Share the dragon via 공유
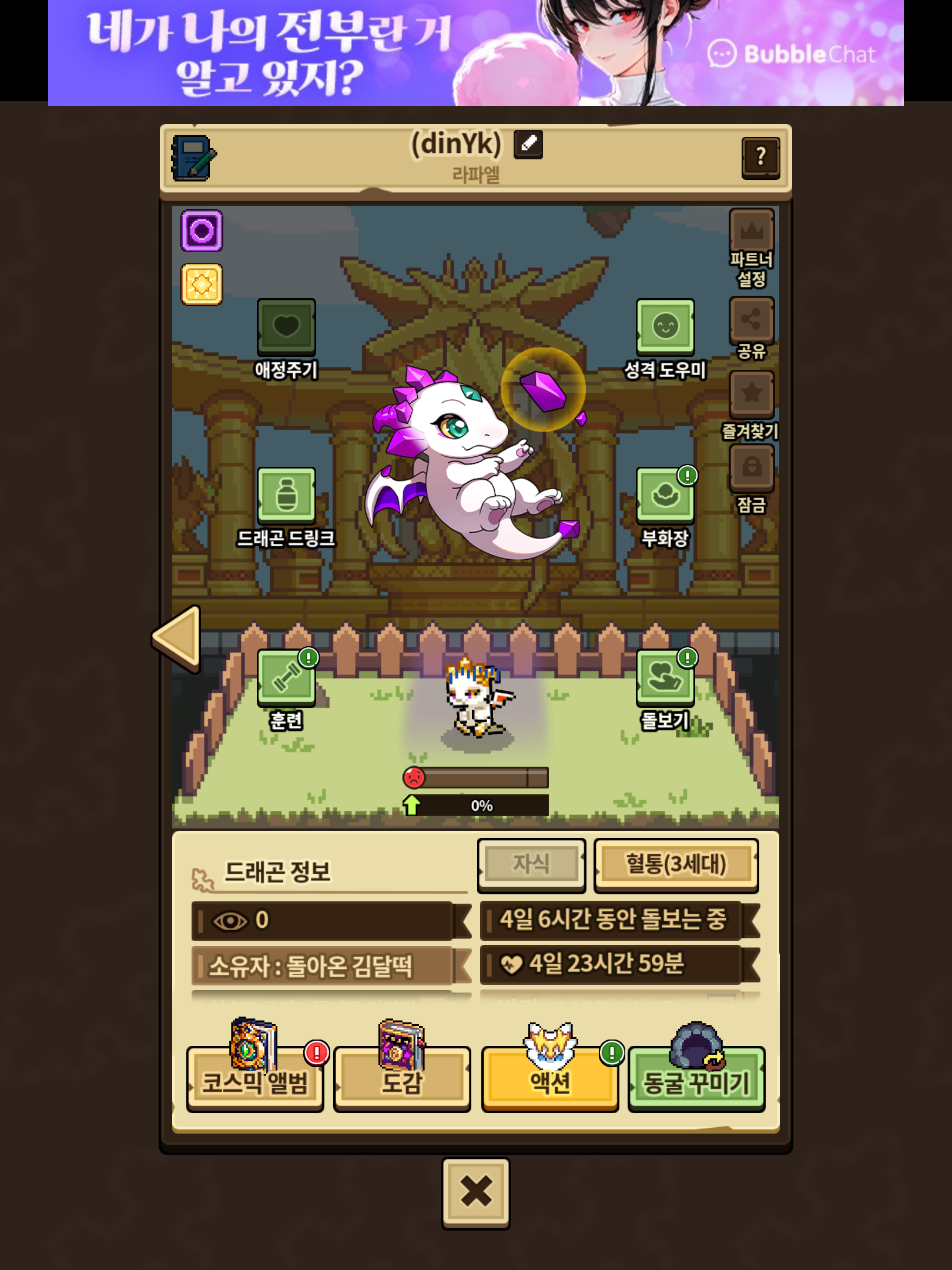 pyautogui.click(x=752, y=329)
